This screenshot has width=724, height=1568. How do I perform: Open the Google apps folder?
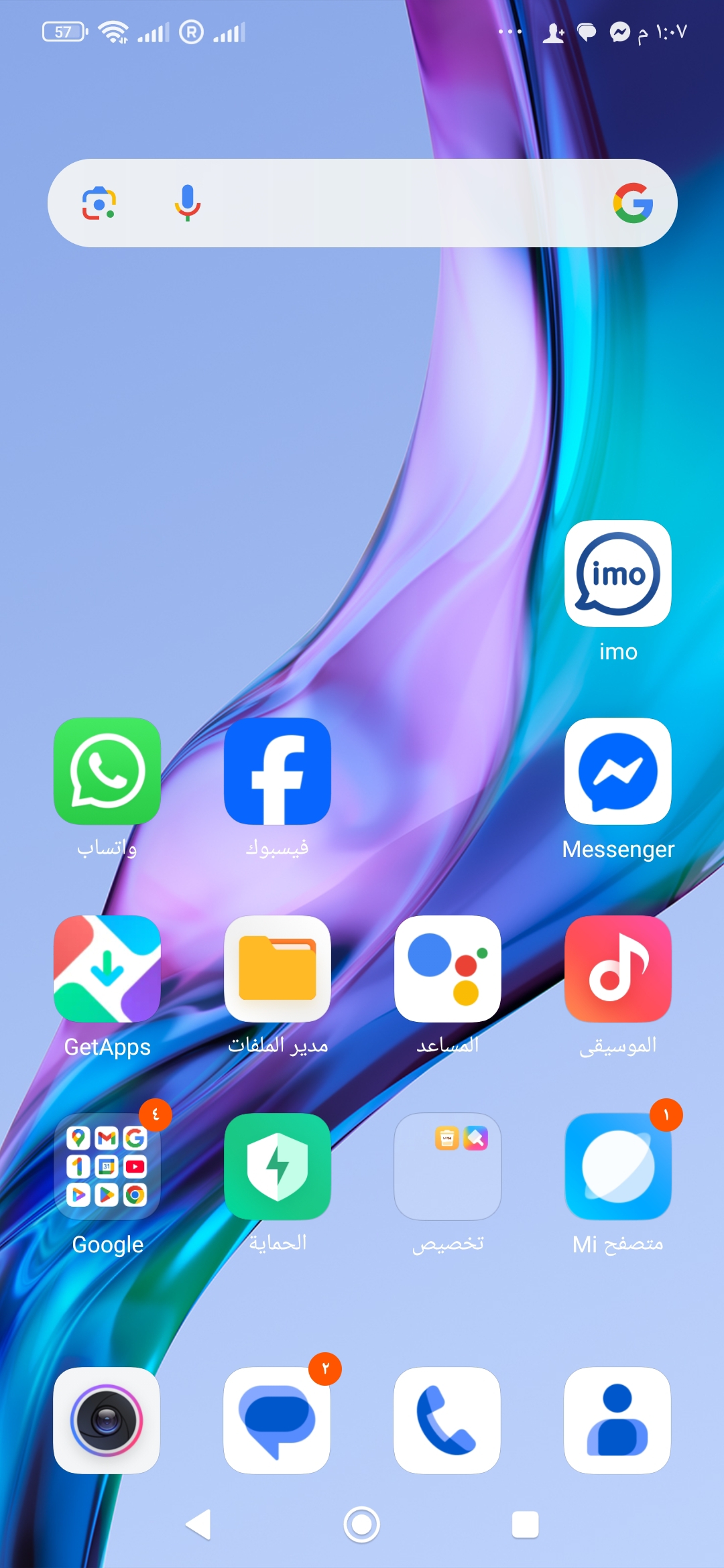tap(107, 1167)
